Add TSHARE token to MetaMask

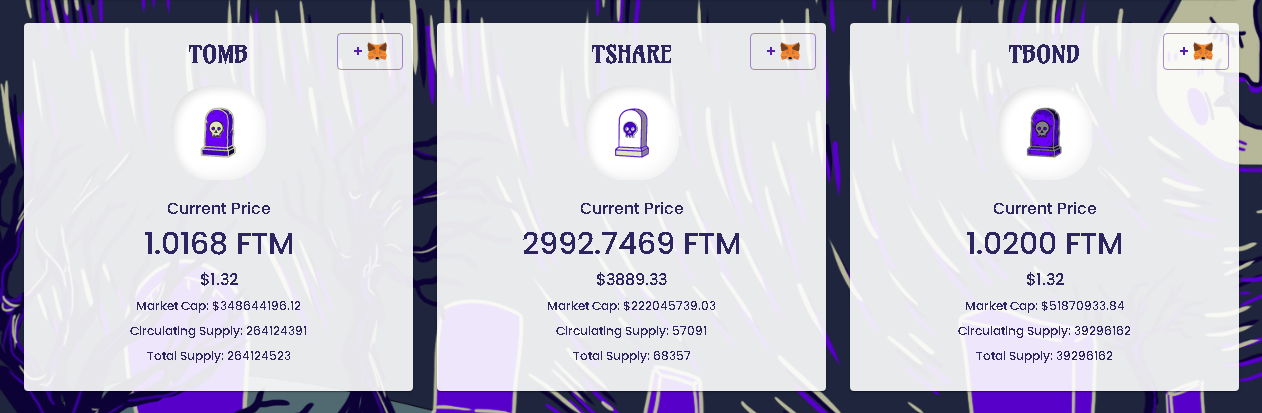point(782,51)
